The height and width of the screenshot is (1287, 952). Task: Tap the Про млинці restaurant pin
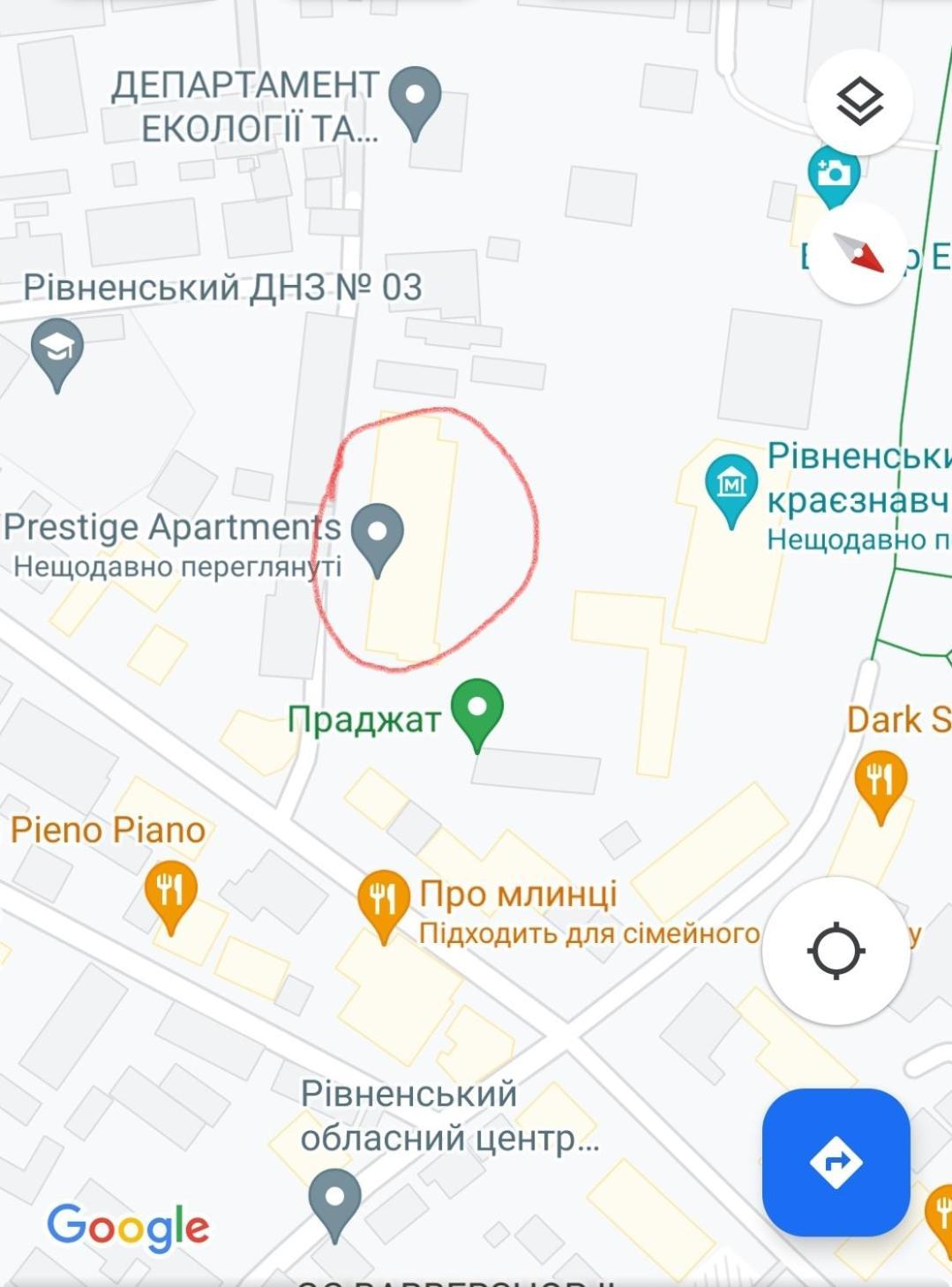click(x=384, y=900)
